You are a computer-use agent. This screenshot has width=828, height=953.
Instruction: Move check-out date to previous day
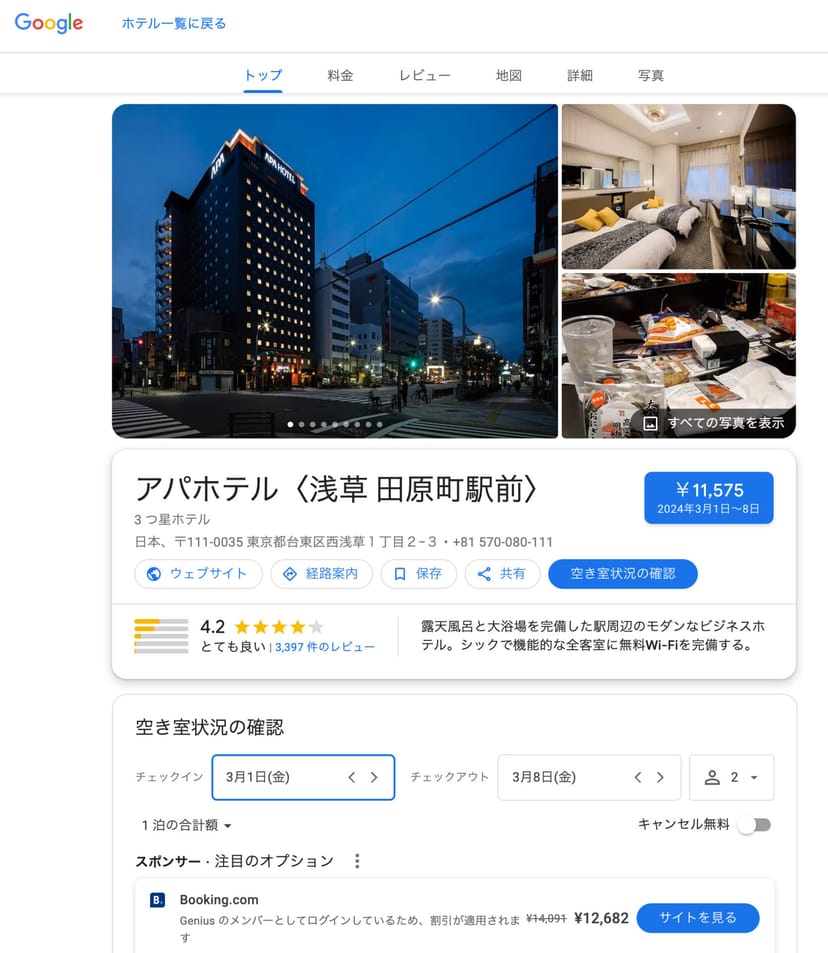coord(638,777)
